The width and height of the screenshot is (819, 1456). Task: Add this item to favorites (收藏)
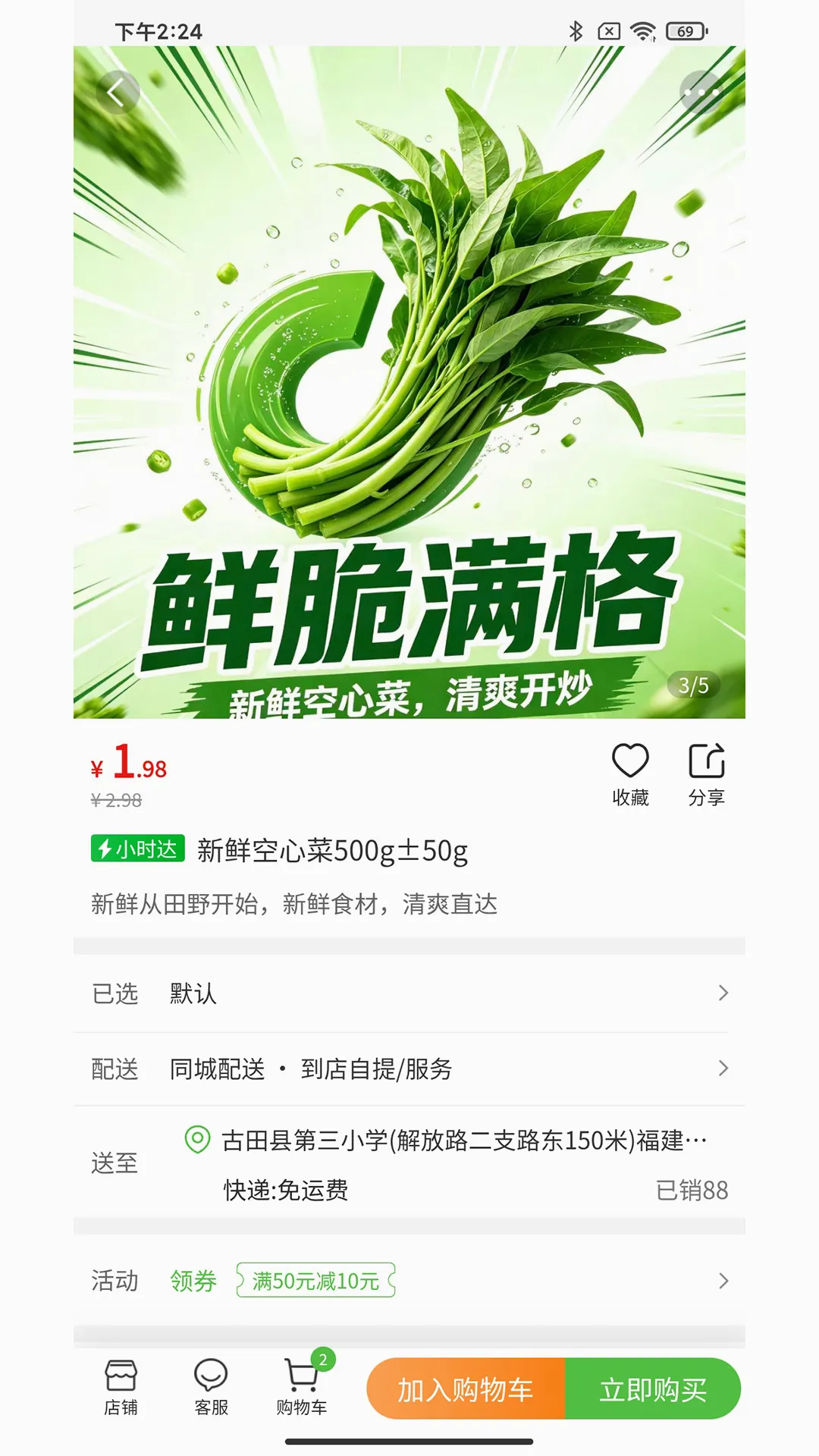(630, 775)
